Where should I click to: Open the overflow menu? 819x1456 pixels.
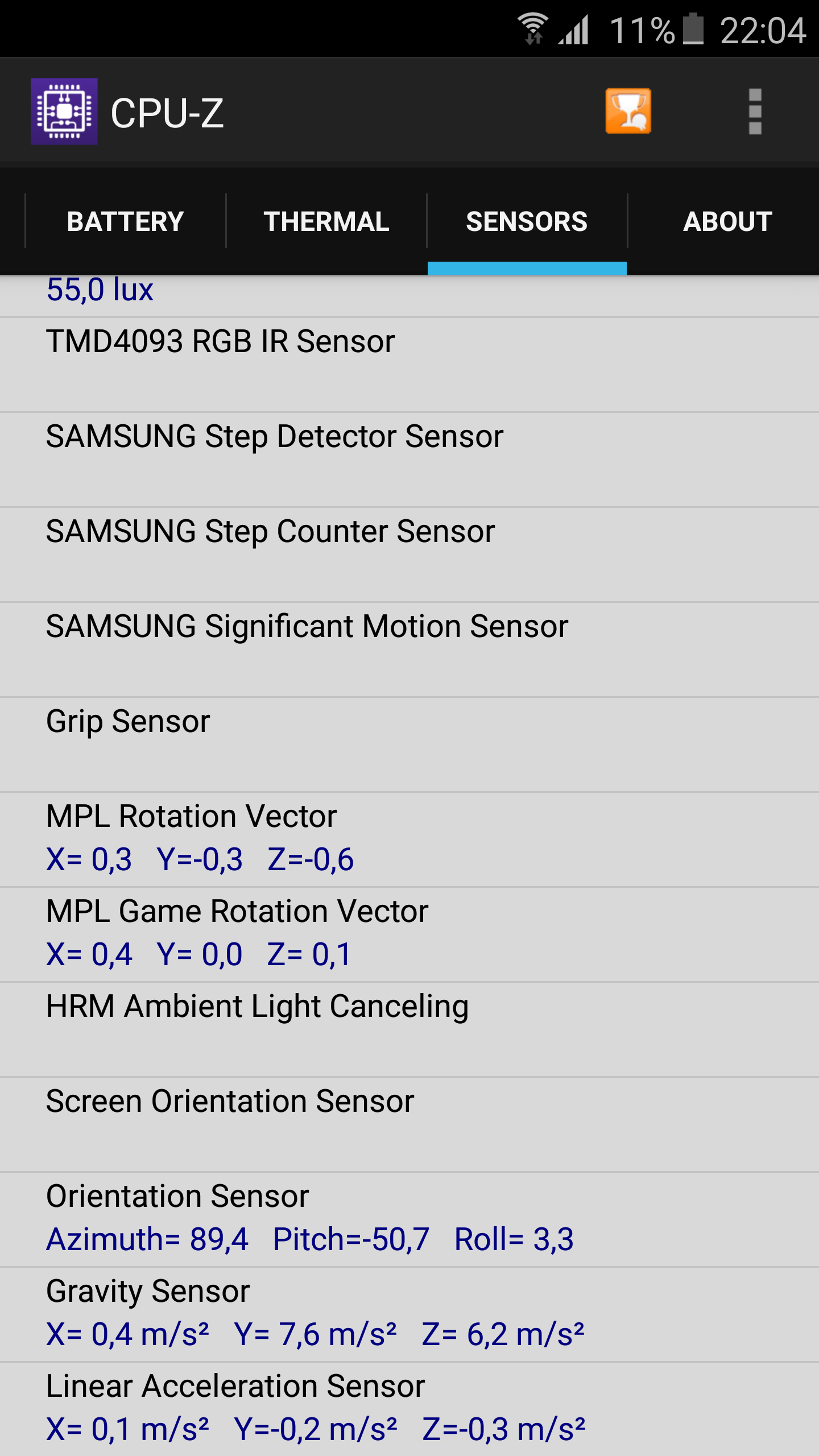[755, 111]
